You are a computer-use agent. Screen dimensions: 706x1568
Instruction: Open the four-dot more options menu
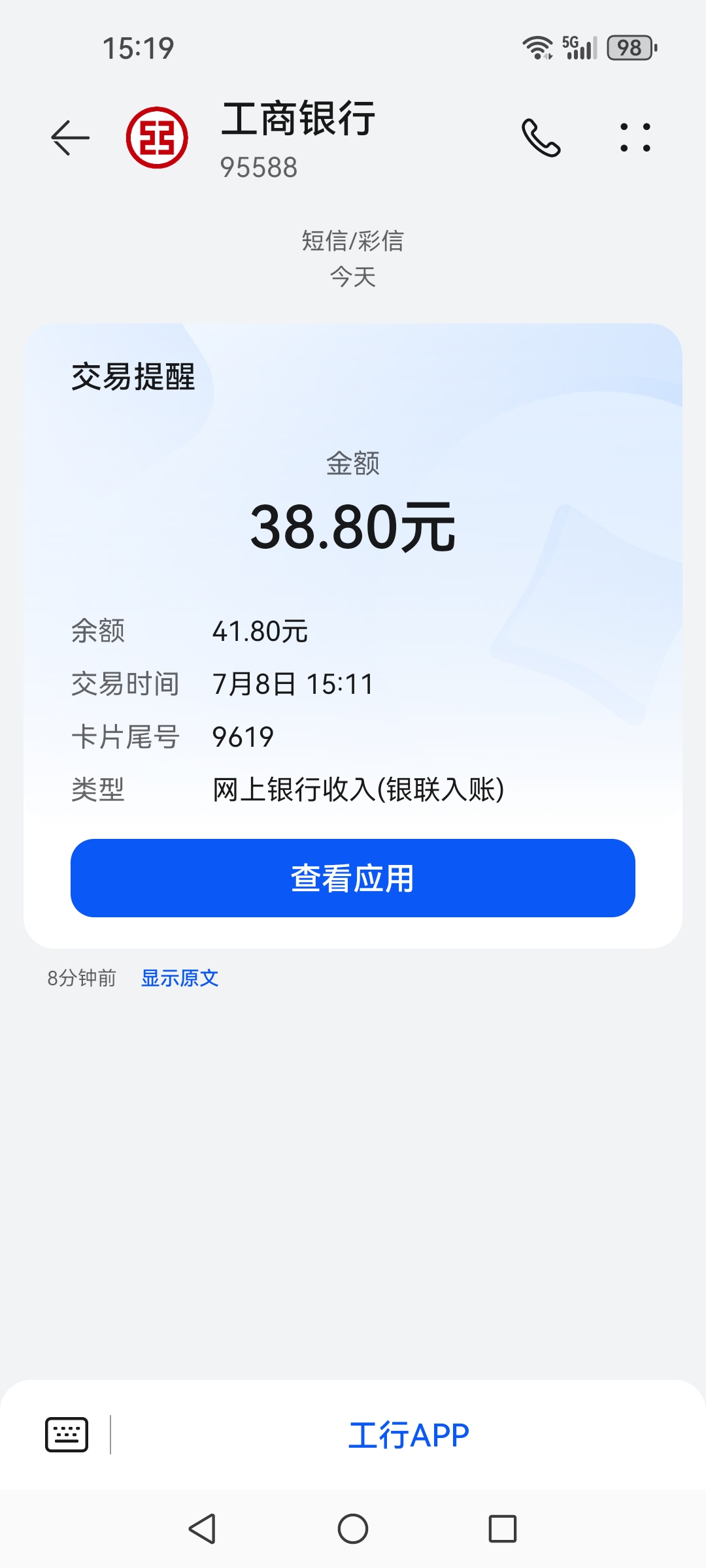[635, 138]
